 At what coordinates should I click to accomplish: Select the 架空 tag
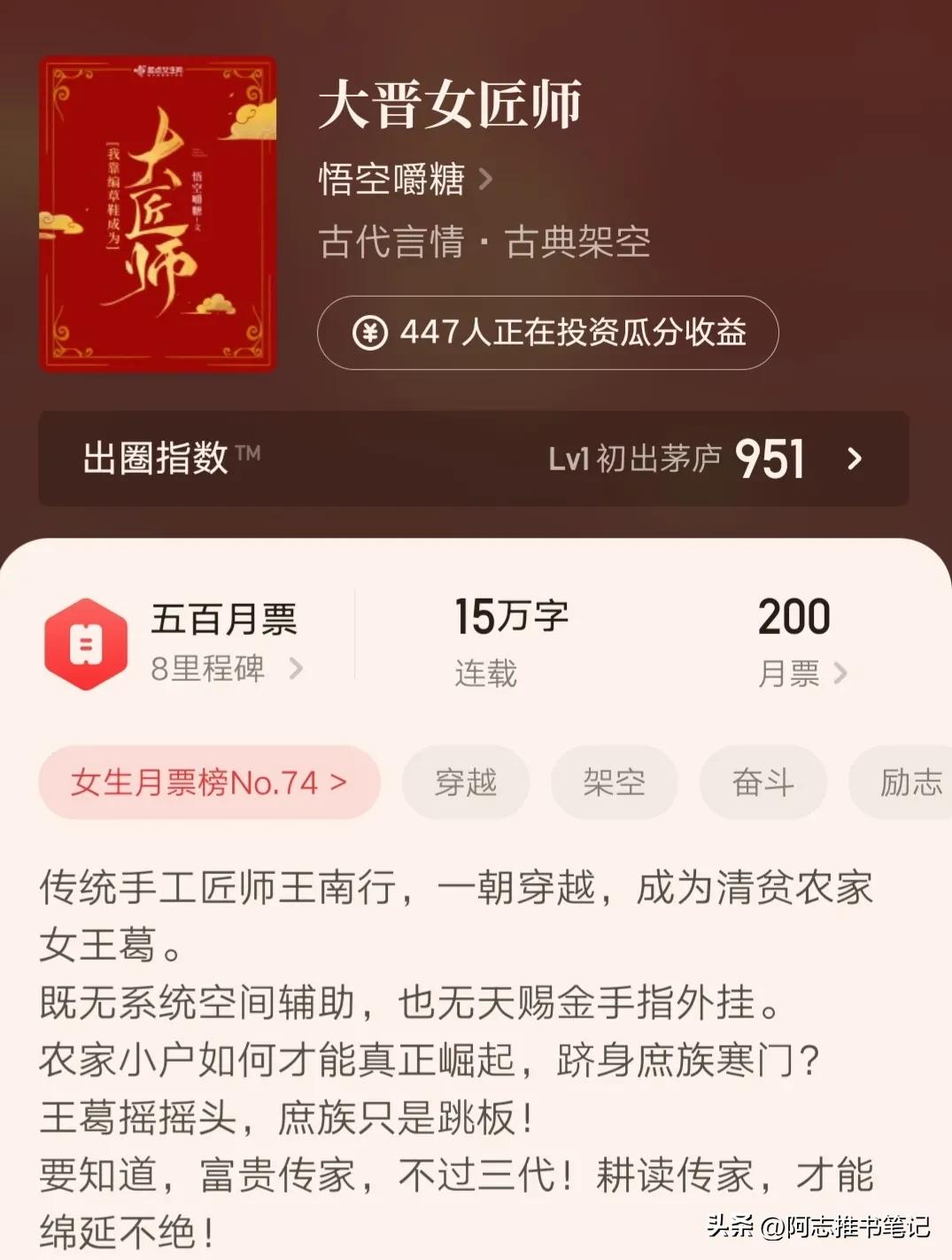[x=614, y=782]
